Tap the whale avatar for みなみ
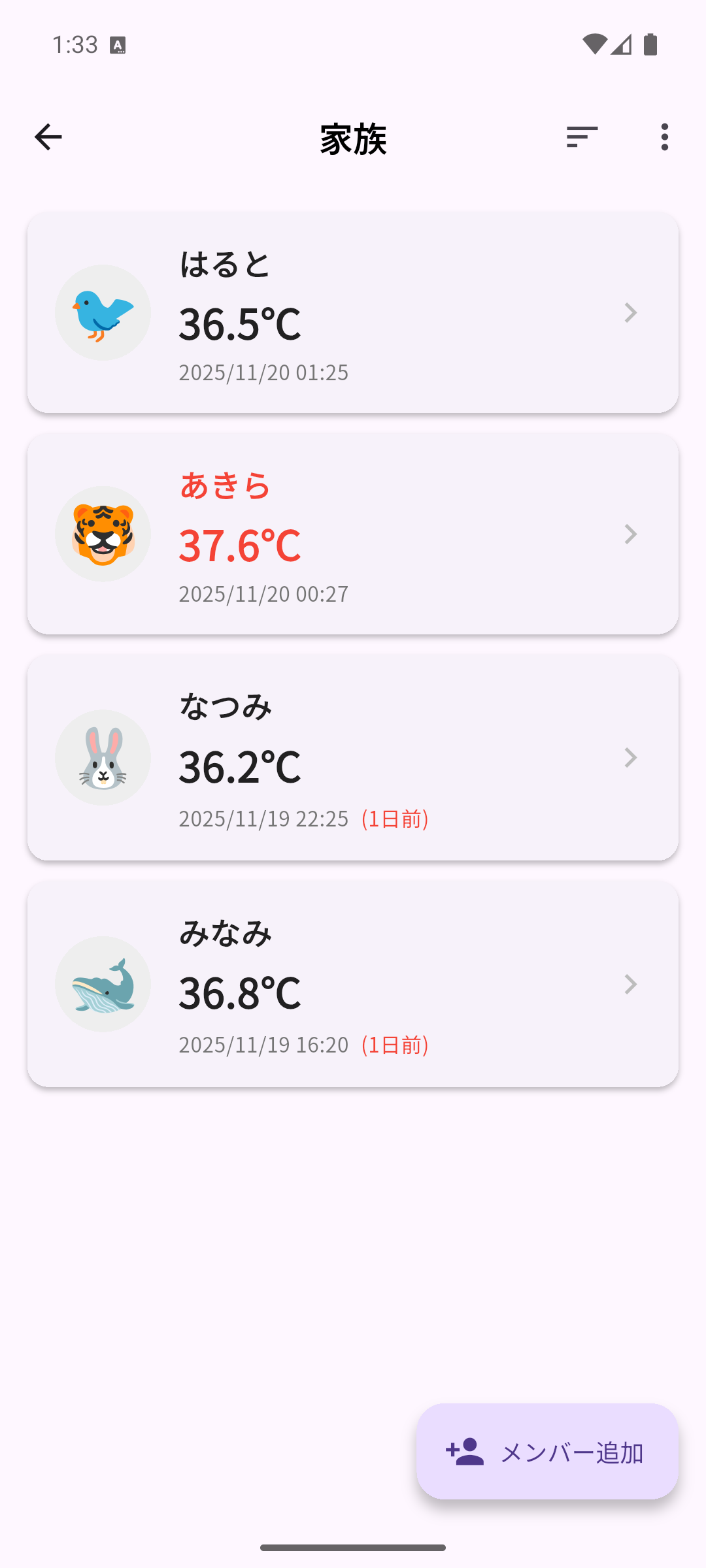The height and width of the screenshot is (1568, 706). click(x=103, y=984)
